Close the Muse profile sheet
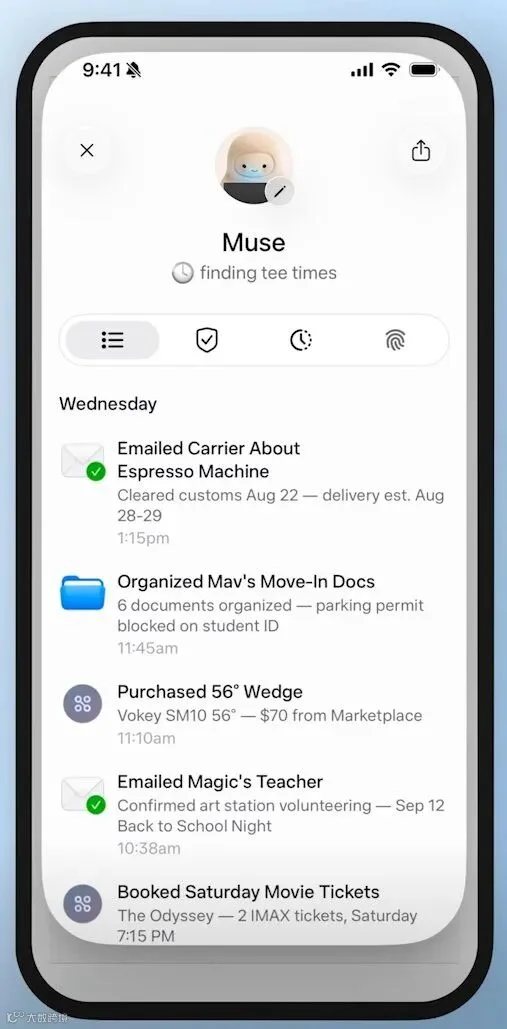507x1029 pixels. 87,150
